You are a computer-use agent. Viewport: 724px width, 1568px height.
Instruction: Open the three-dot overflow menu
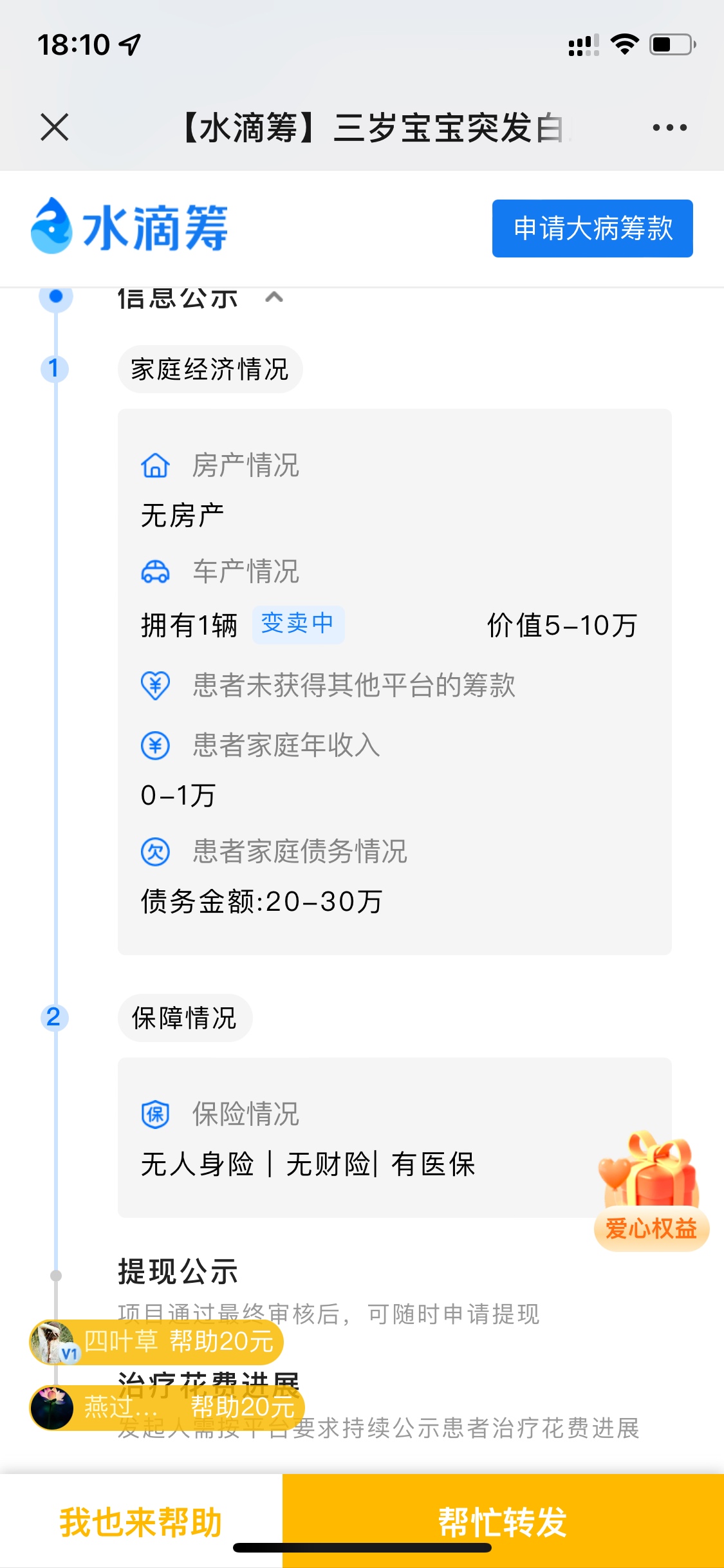click(669, 127)
